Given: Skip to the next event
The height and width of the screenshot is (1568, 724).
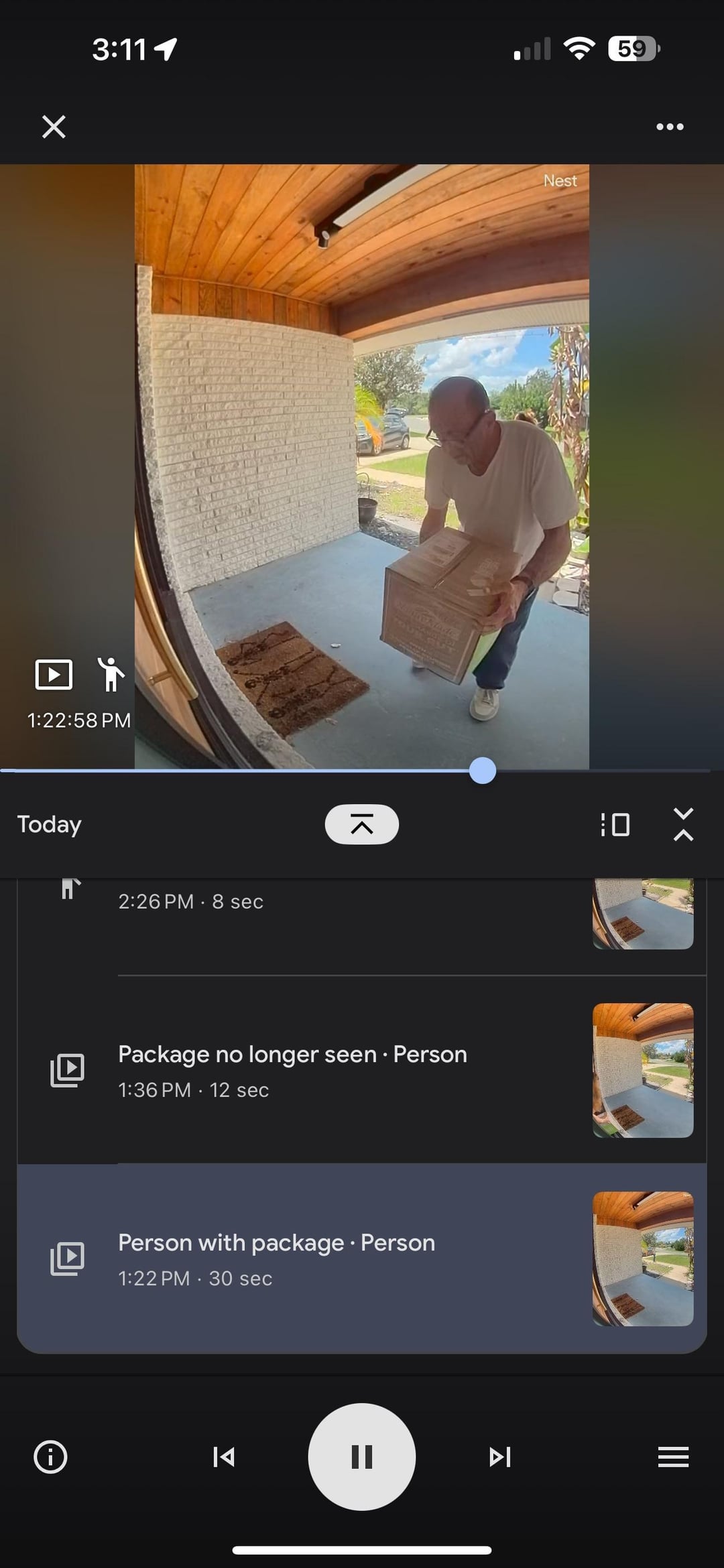Looking at the screenshot, I should (x=500, y=1457).
